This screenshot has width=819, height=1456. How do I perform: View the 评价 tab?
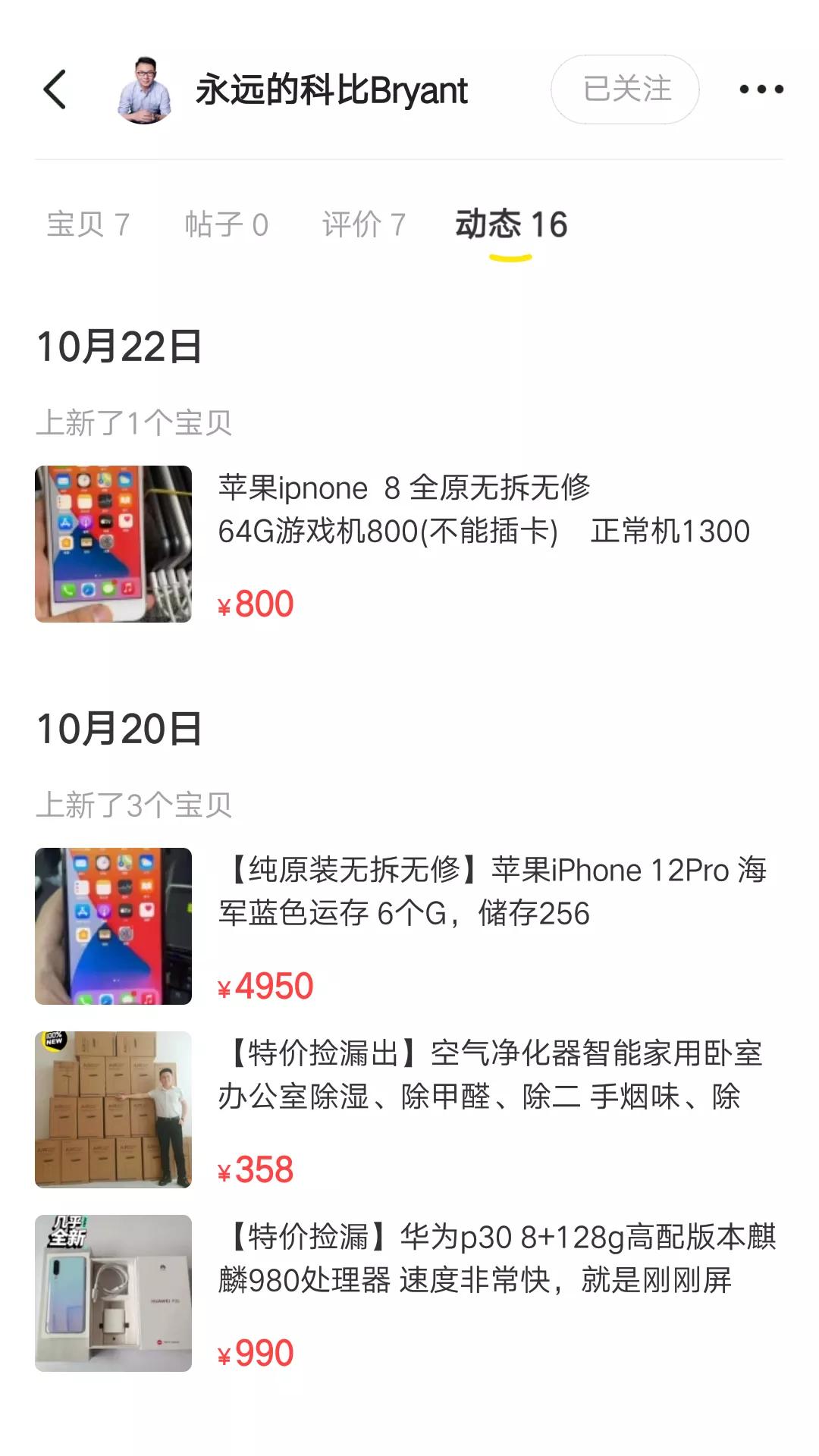point(364,225)
